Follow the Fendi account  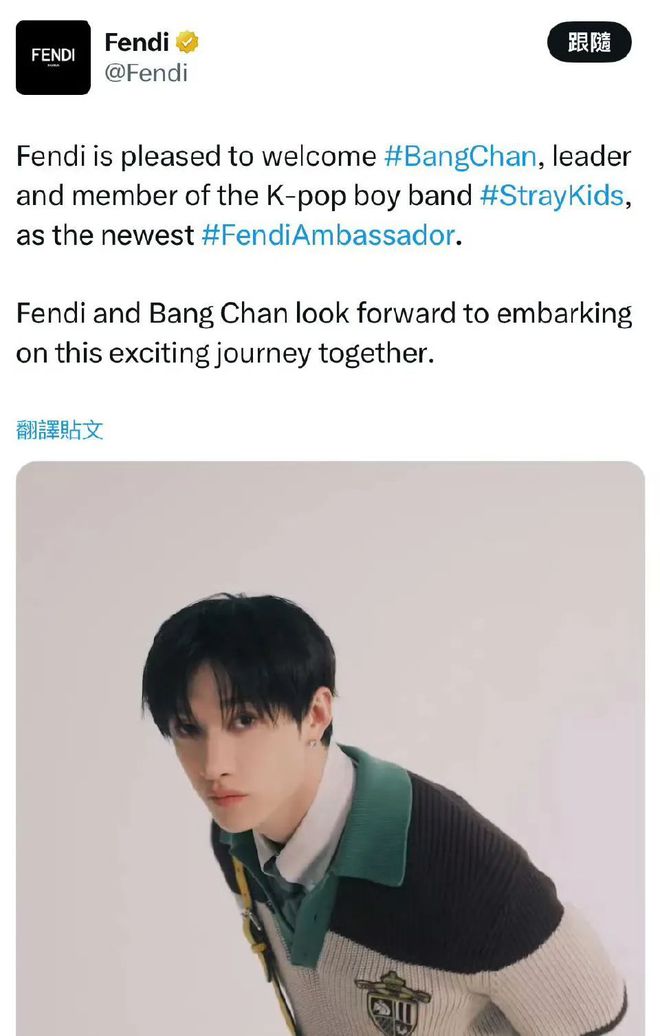[589, 43]
